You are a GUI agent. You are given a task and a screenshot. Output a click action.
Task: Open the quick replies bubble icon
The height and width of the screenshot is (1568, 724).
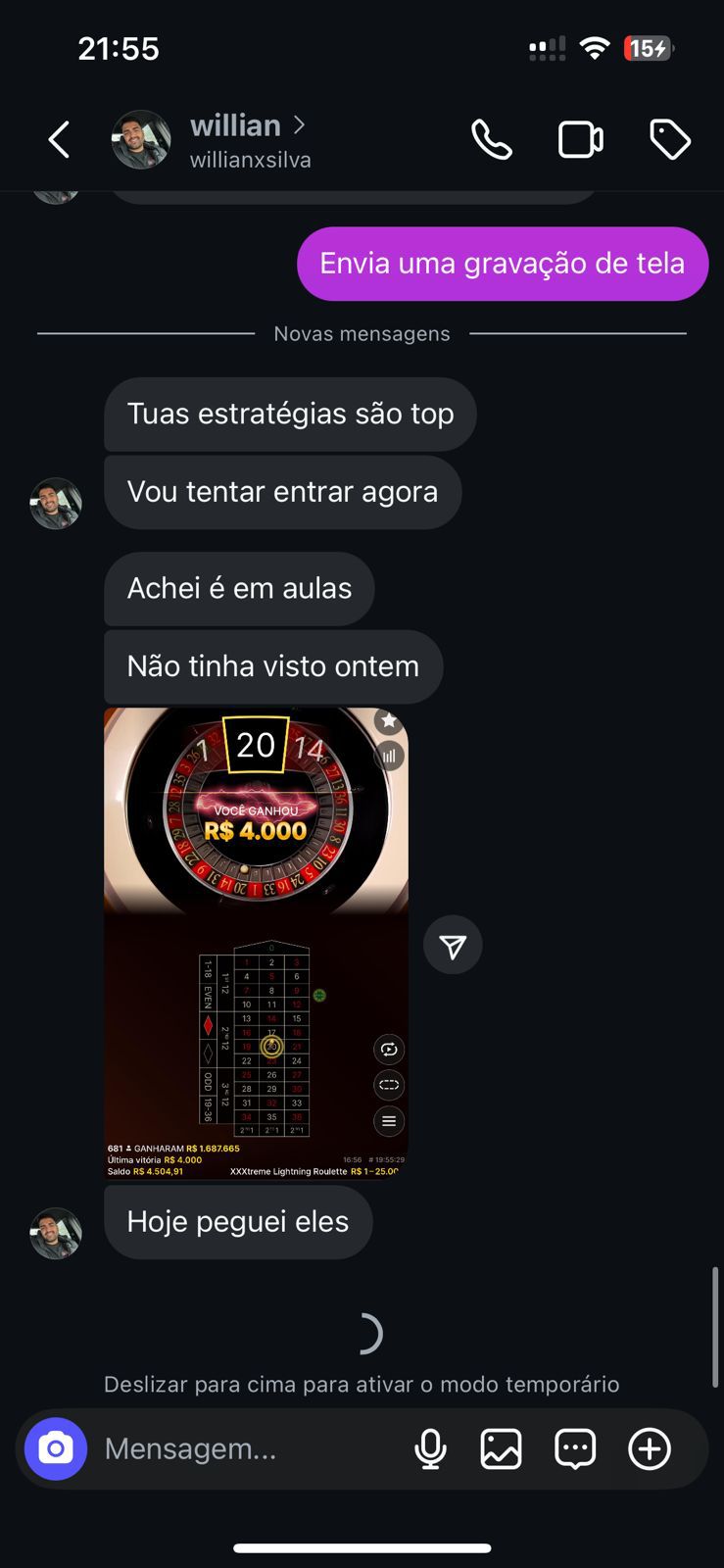point(575,1448)
